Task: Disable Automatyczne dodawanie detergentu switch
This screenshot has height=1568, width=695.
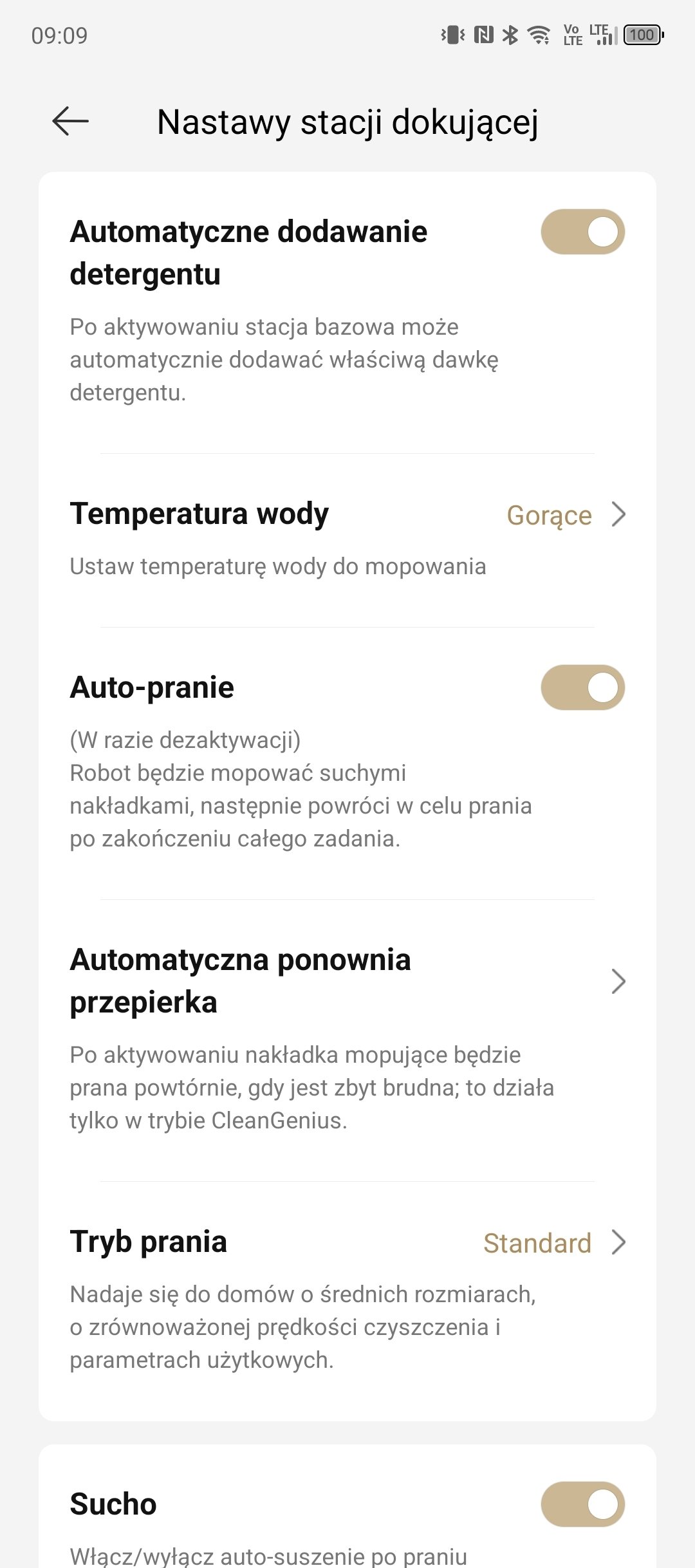Action: tap(582, 232)
